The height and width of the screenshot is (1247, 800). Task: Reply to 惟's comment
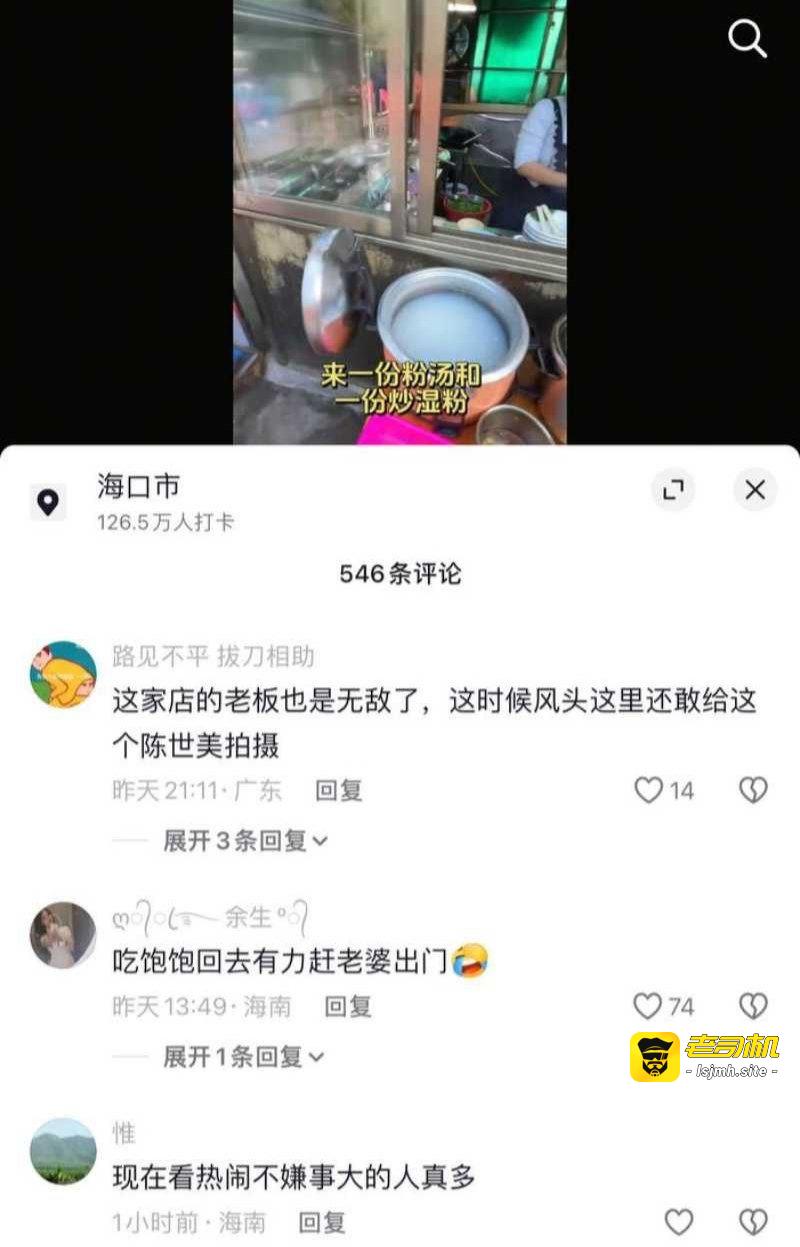[x=321, y=1221]
